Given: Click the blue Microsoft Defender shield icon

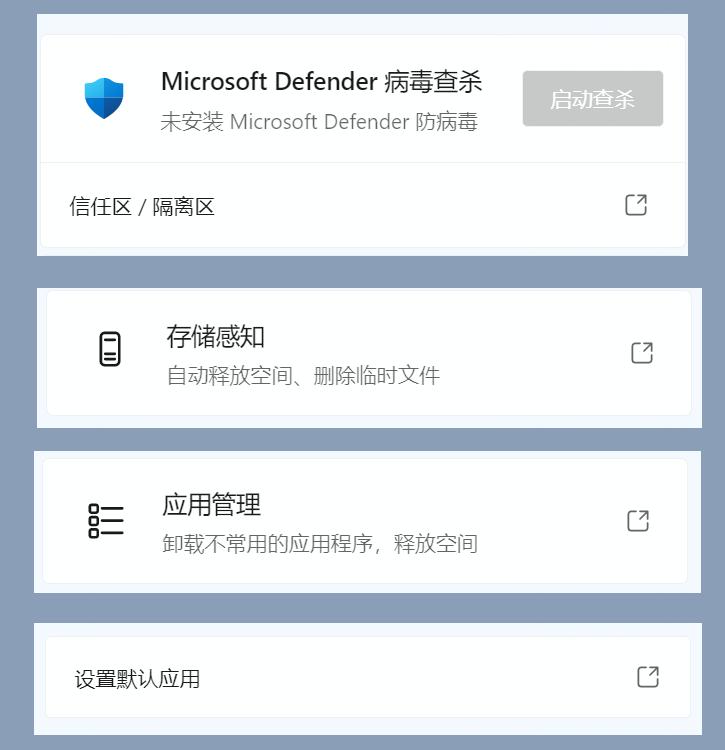Looking at the screenshot, I should [104, 99].
